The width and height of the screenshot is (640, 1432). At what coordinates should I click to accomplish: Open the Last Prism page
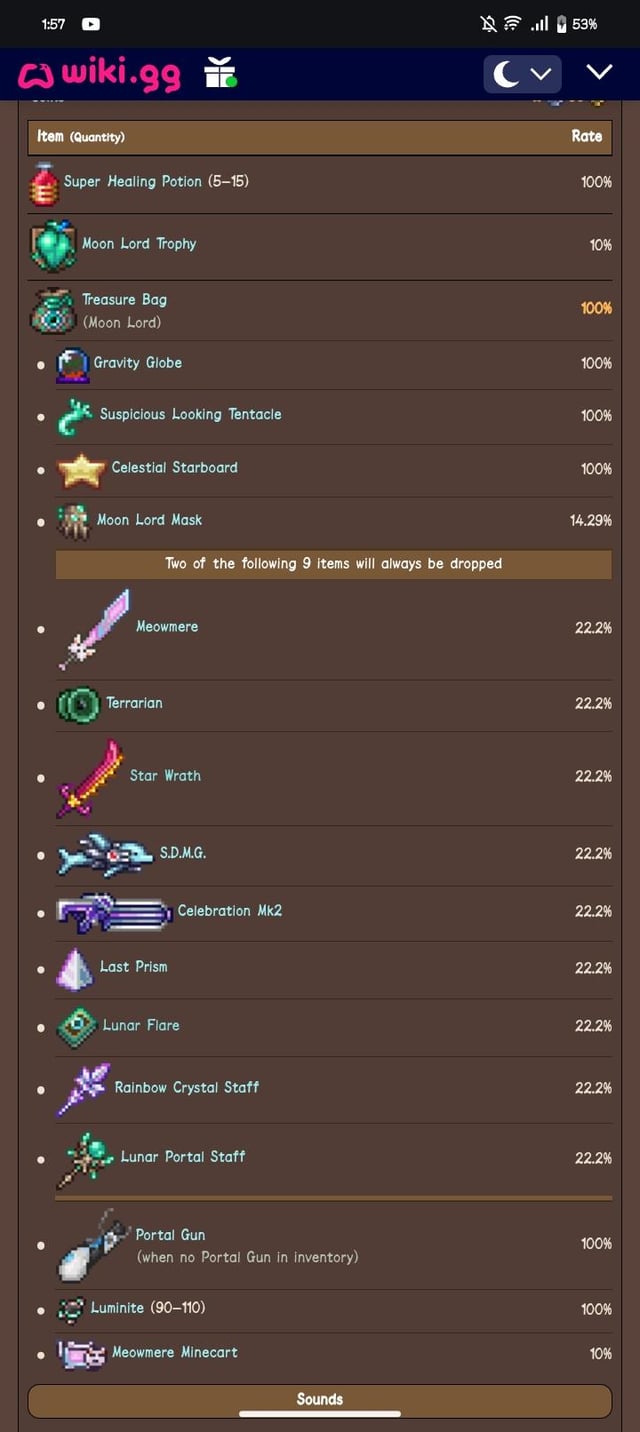133,966
